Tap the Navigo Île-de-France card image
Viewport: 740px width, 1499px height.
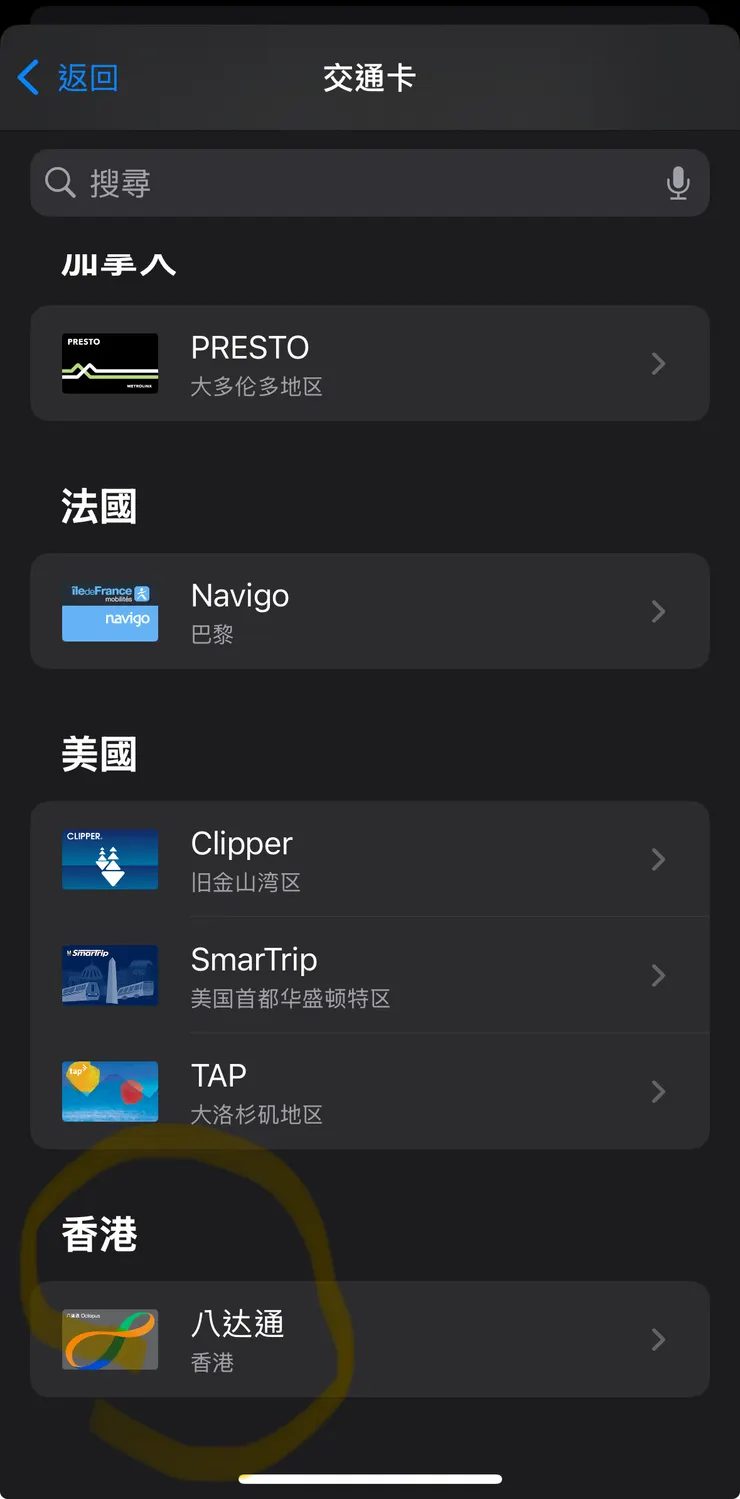pyautogui.click(x=110, y=611)
